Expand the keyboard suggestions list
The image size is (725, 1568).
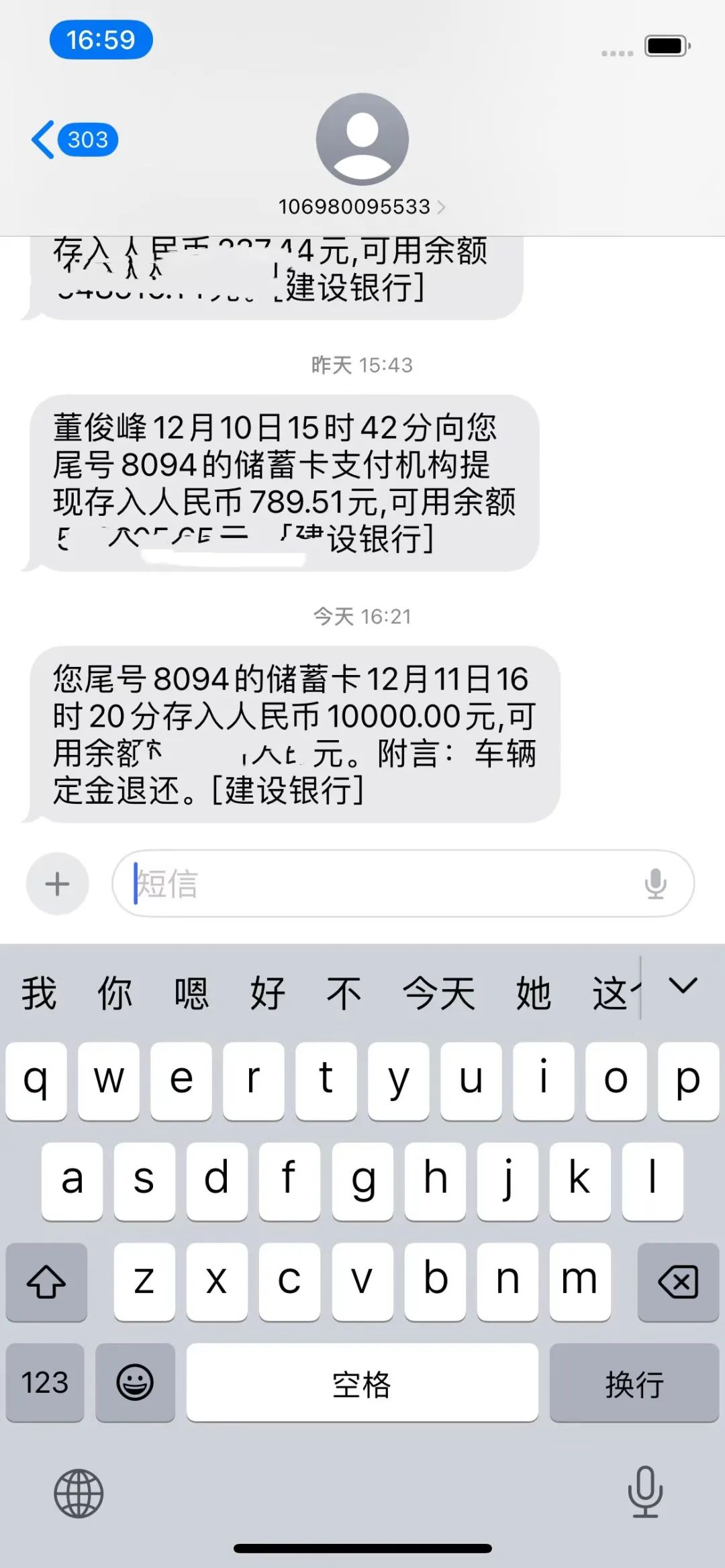[683, 986]
